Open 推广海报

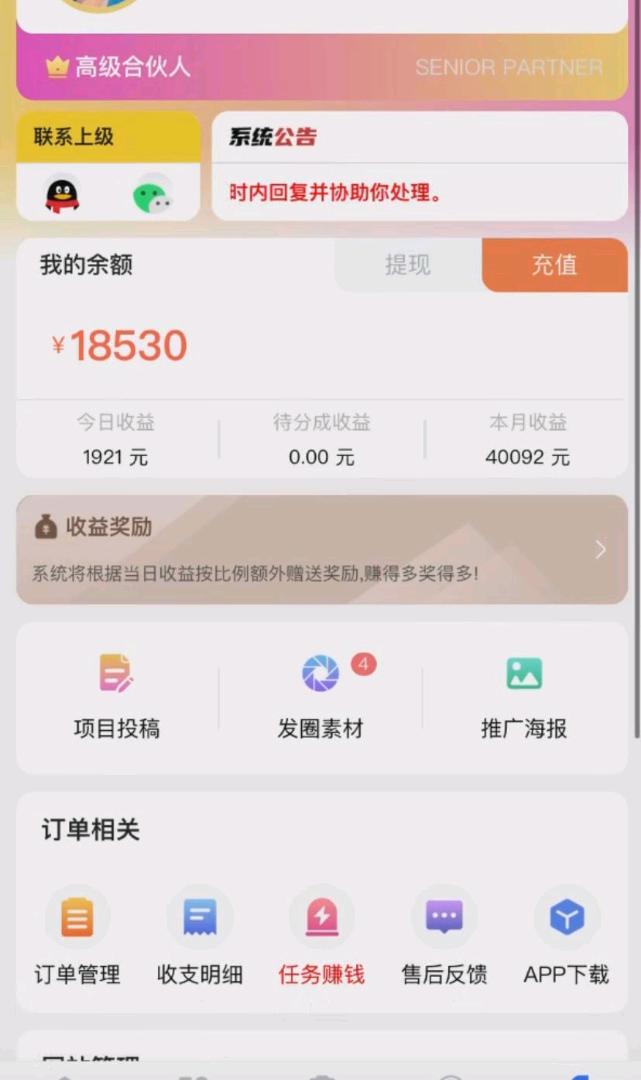(x=524, y=696)
